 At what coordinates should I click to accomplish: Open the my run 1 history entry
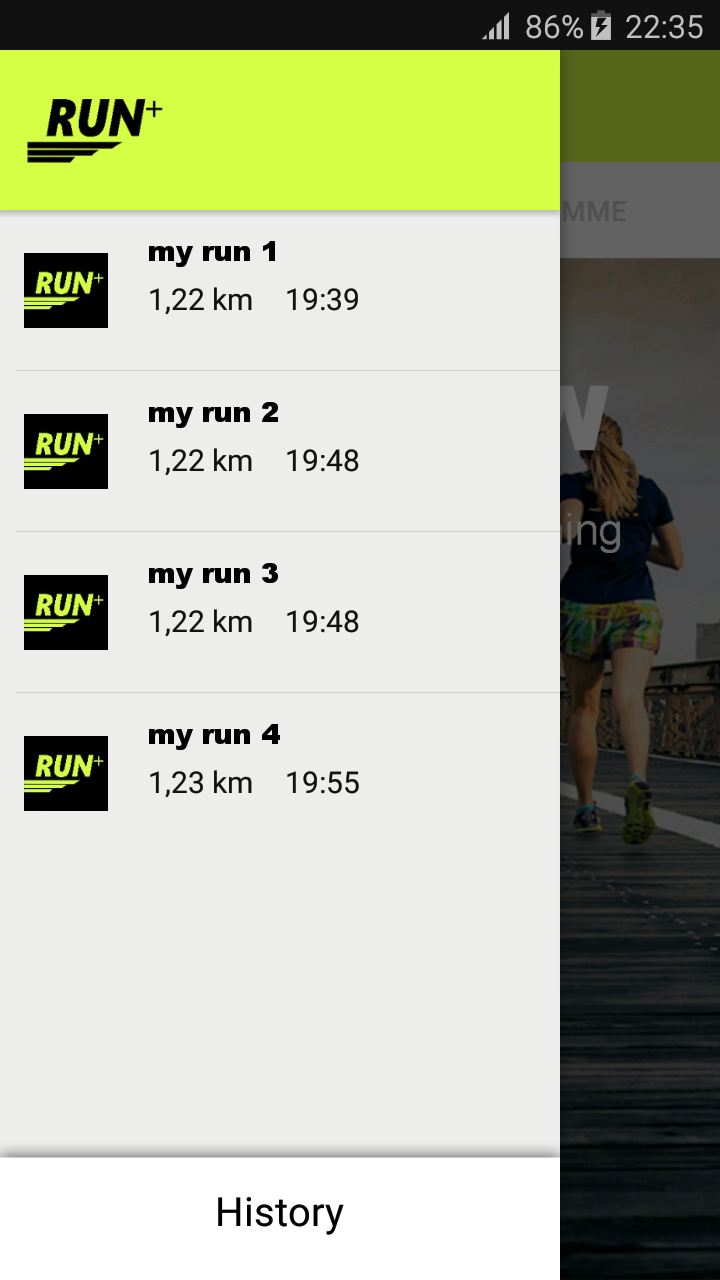[x=280, y=275]
